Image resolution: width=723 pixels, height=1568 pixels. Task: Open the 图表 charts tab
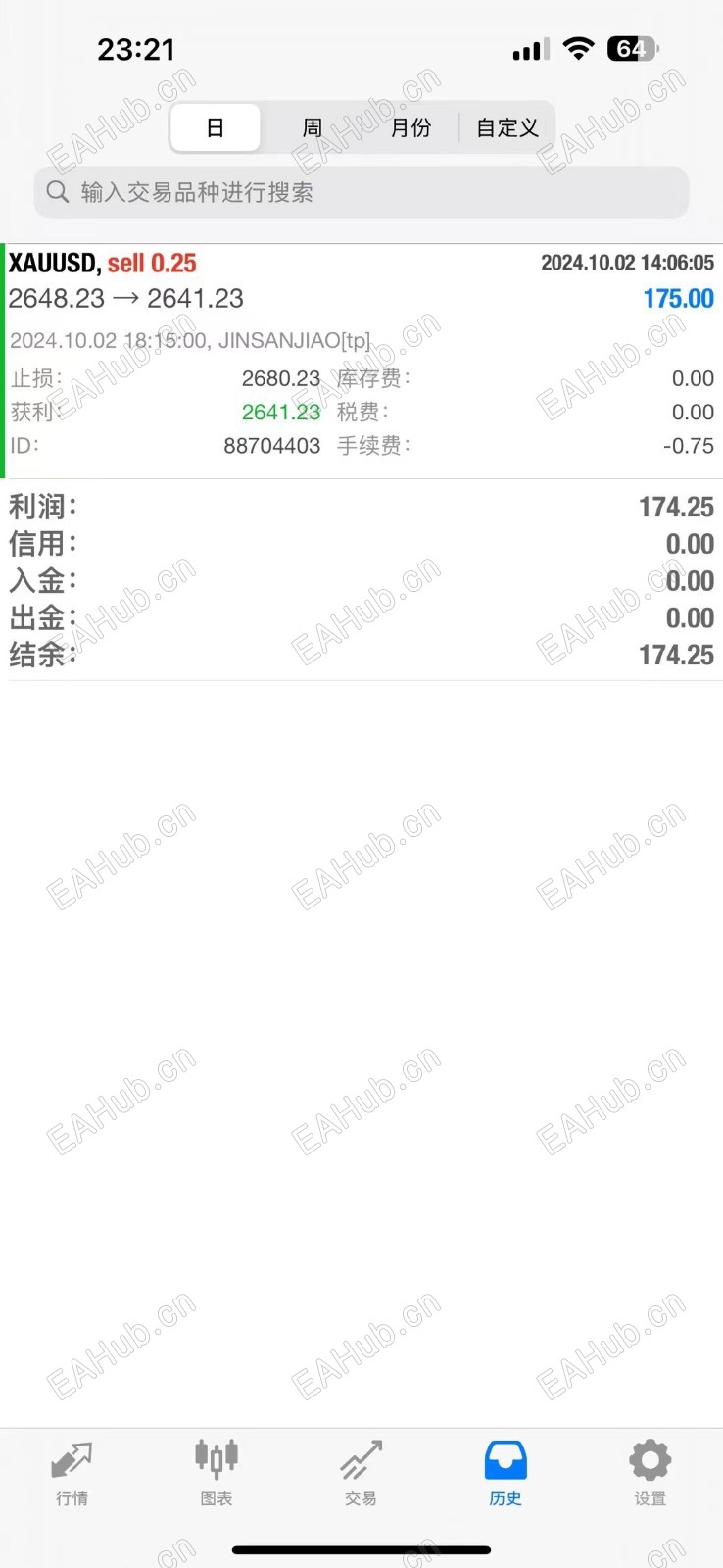click(x=217, y=1472)
